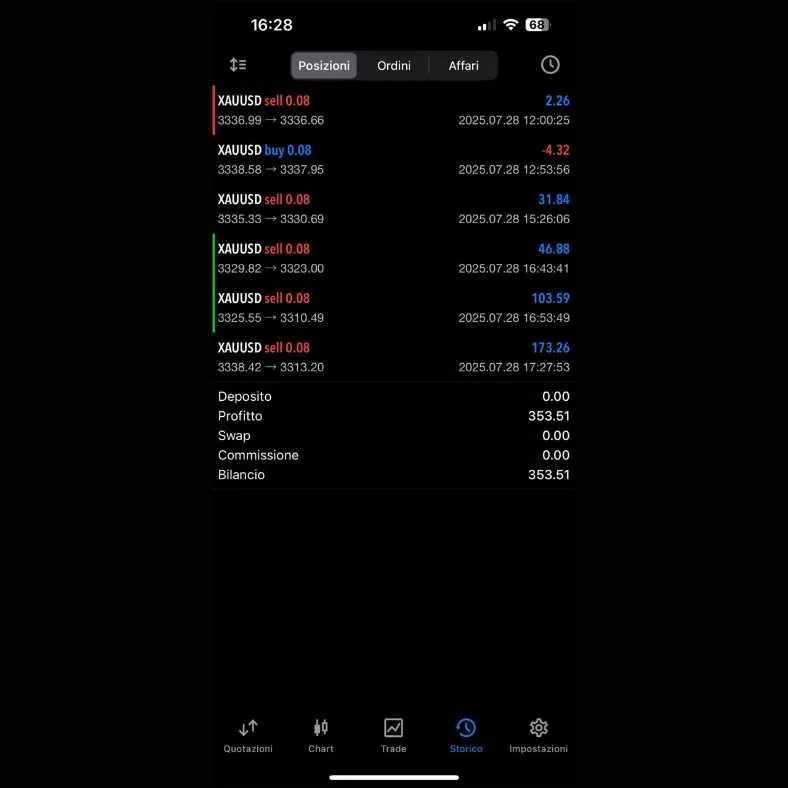Image resolution: width=788 pixels, height=788 pixels.
Task: Open the XAUUSD sell closed at 15:26:06
Action: coord(393,209)
